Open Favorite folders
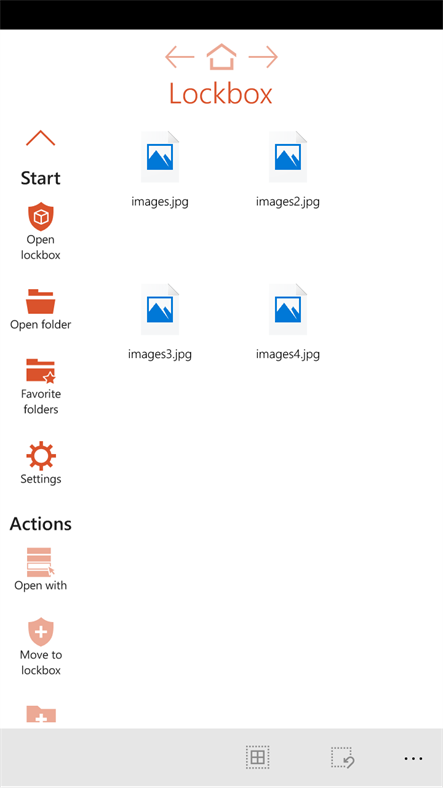This screenshot has height=788, width=443. pos(41,386)
